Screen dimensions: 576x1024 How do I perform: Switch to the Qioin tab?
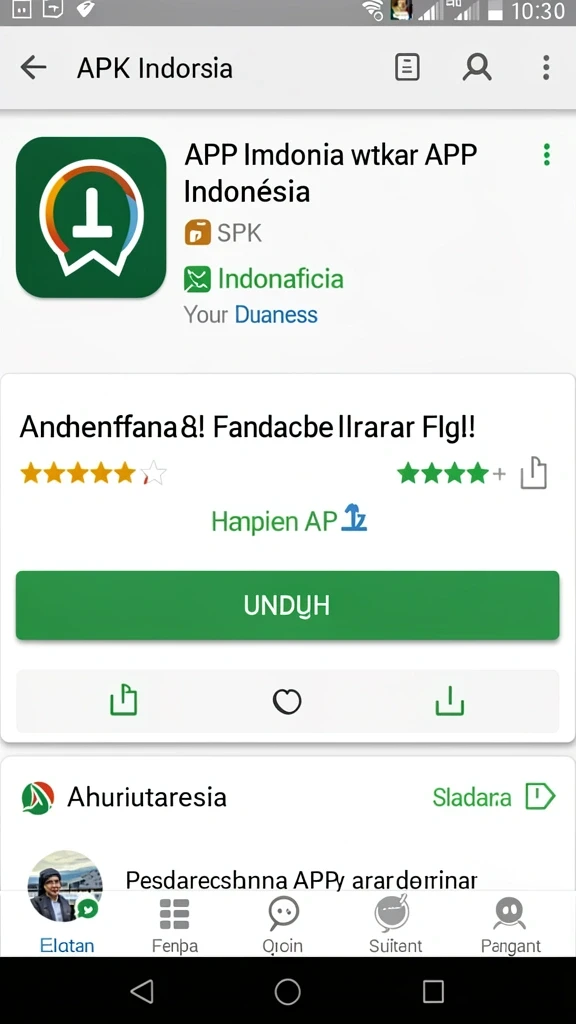coord(283,925)
